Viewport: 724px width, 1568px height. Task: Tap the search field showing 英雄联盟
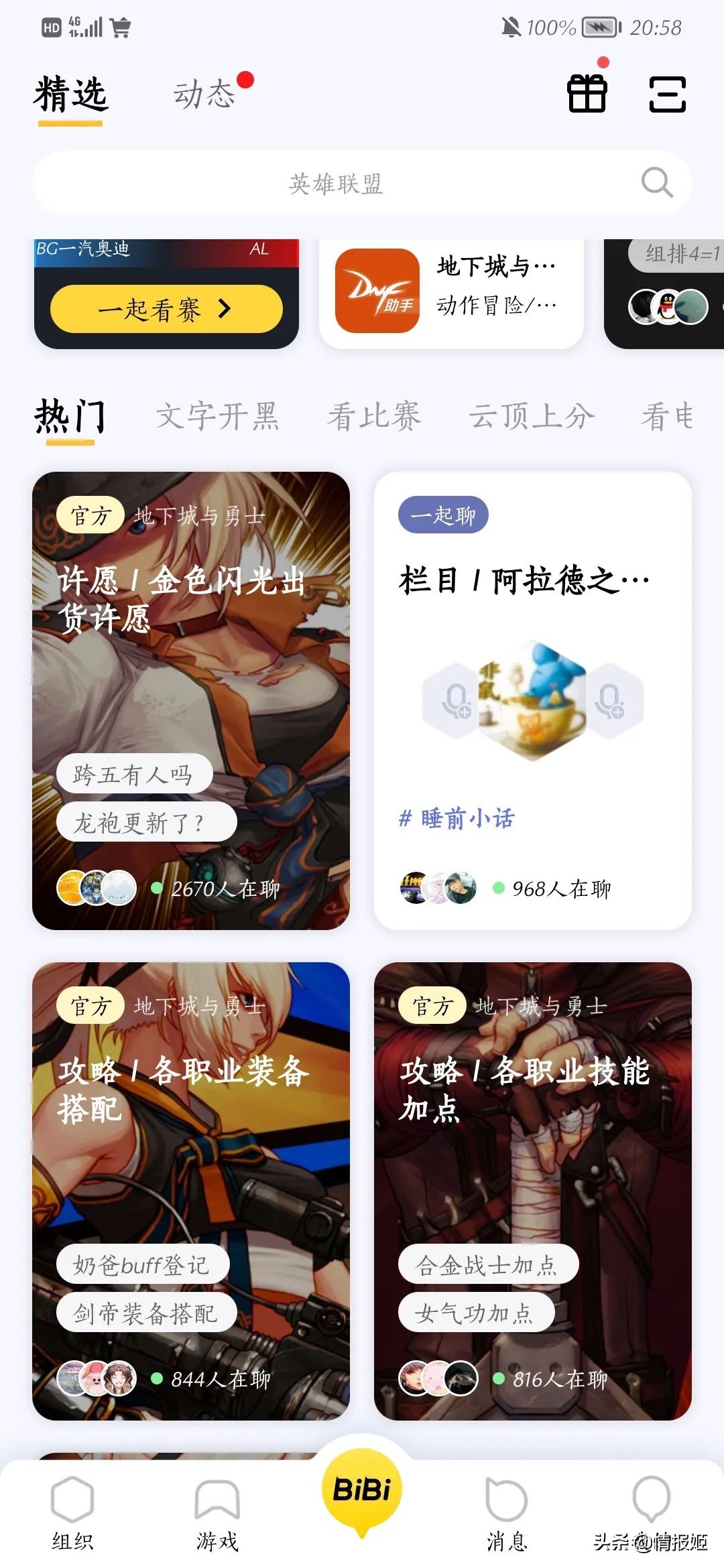click(x=335, y=182)
